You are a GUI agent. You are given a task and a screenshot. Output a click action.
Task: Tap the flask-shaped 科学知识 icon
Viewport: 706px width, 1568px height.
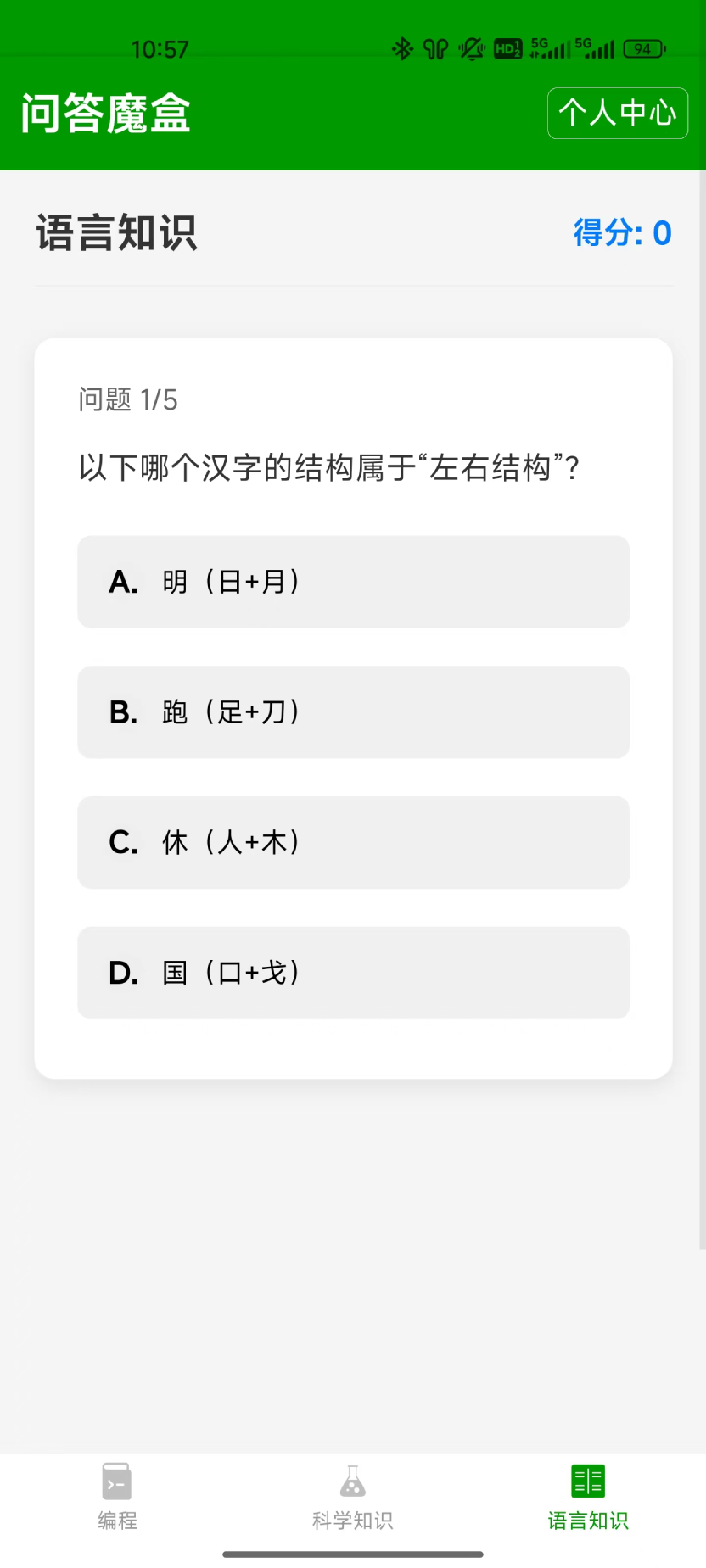coord(352,1480)
